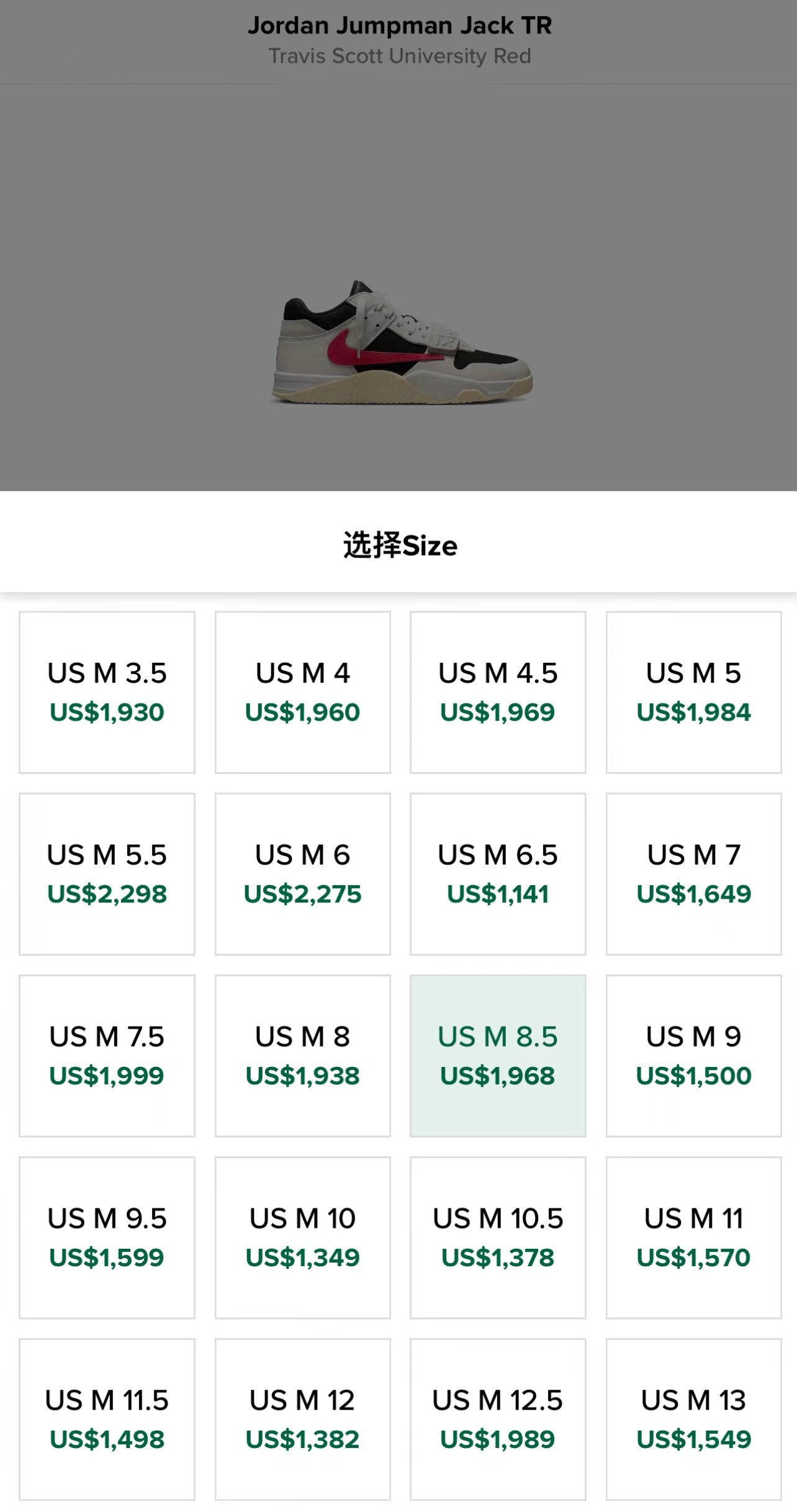Choose the US M 11 option
The image size is (797, 1512).
pyautogui.click(x=693, y=1238)
